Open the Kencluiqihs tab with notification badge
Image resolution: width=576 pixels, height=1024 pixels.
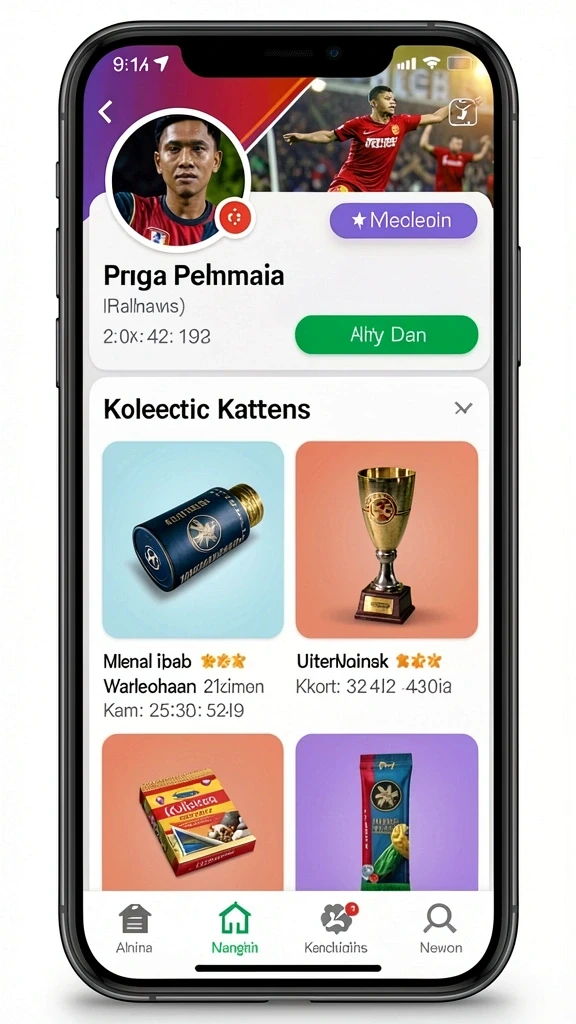pyautogui.click(x=336, y=929)
